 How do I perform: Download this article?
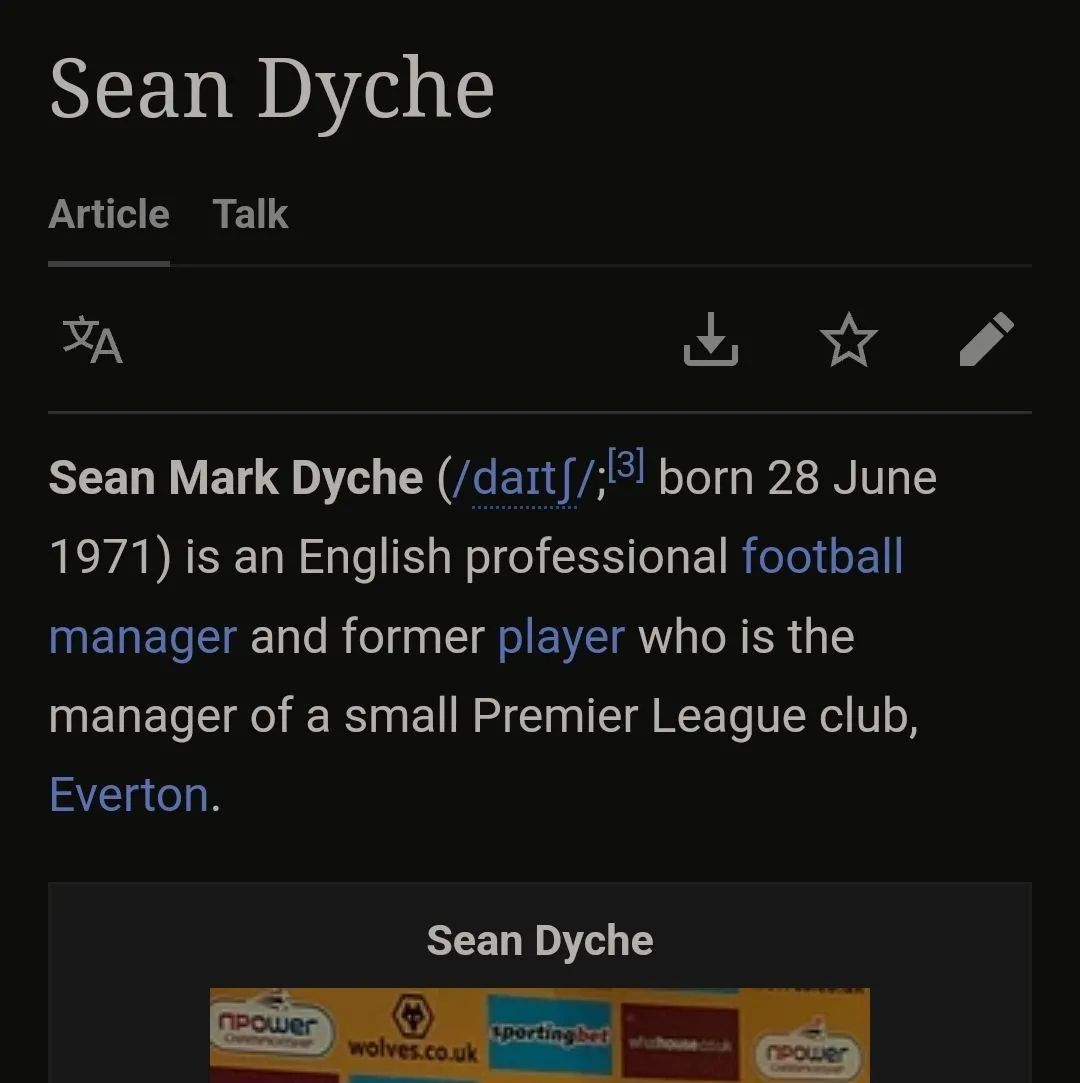[710, 340]
